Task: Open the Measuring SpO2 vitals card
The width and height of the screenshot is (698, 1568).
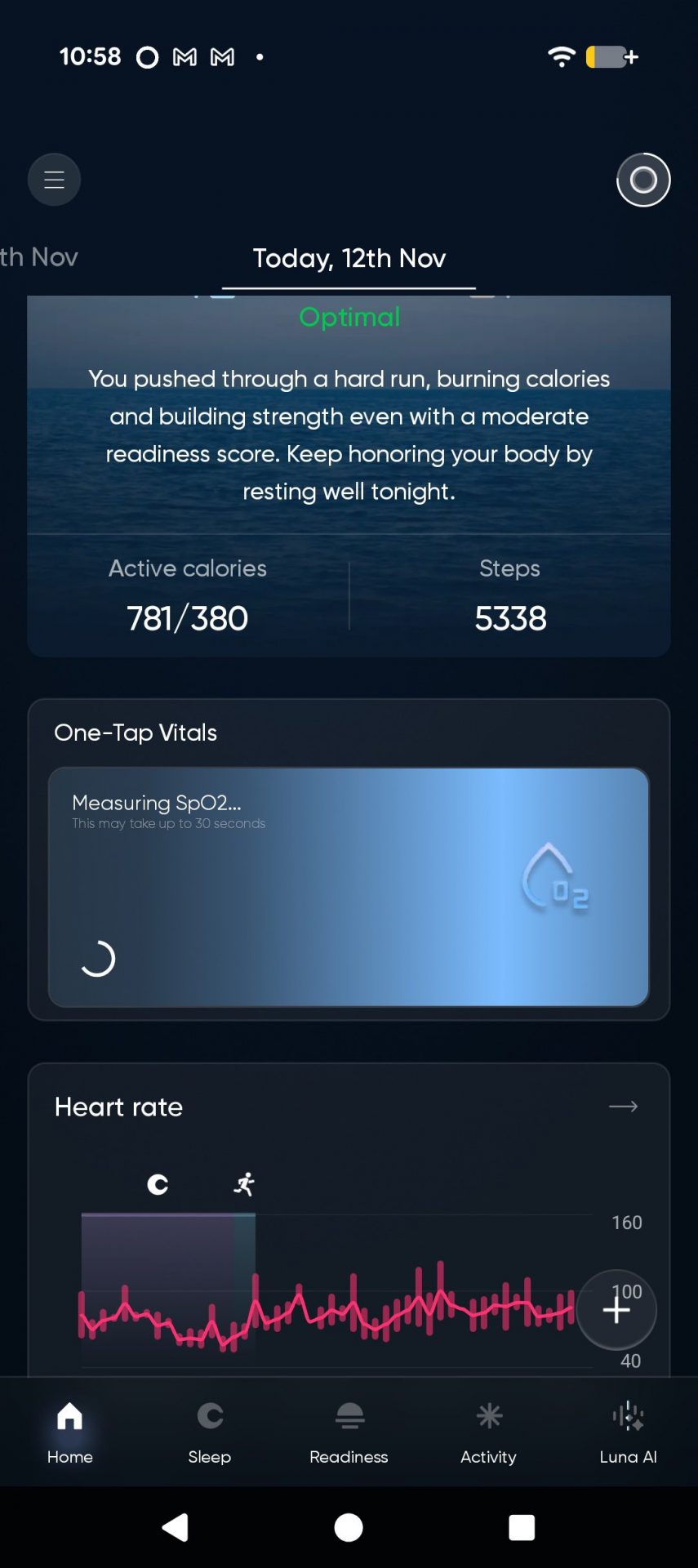Action: 349,886
